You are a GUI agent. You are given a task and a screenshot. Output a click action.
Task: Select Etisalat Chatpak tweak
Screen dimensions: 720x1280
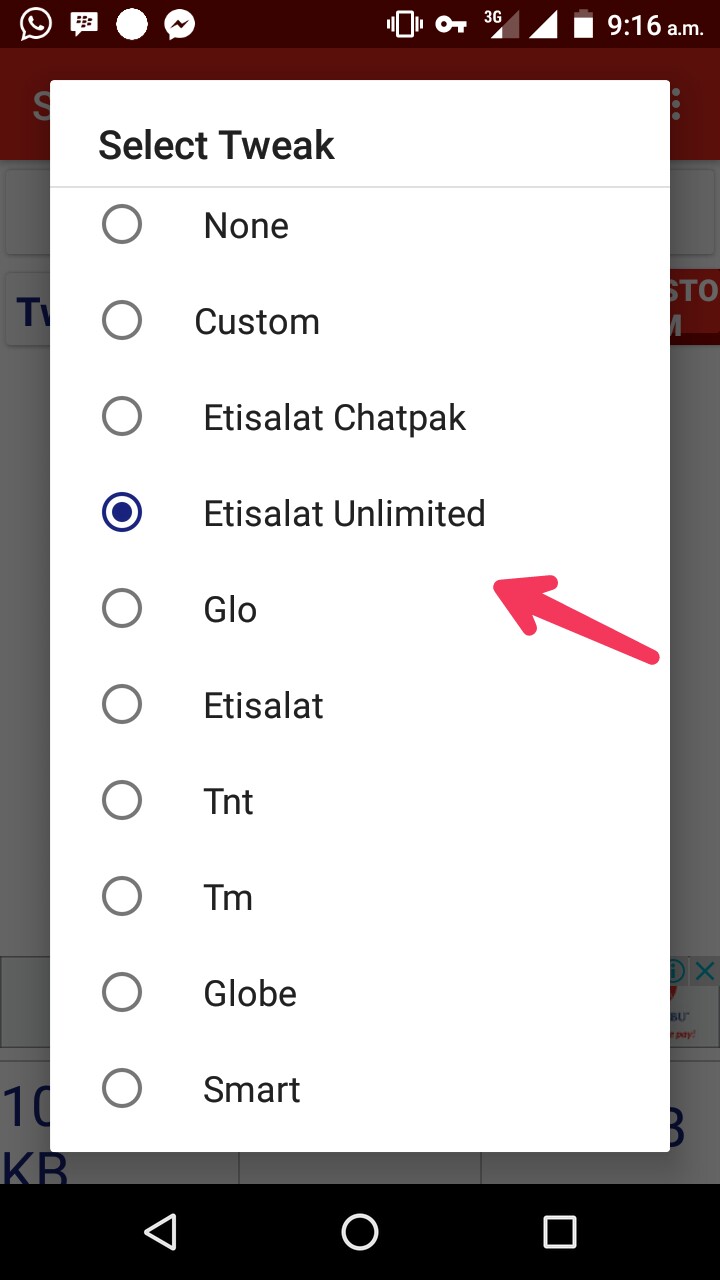pos(122,417)
